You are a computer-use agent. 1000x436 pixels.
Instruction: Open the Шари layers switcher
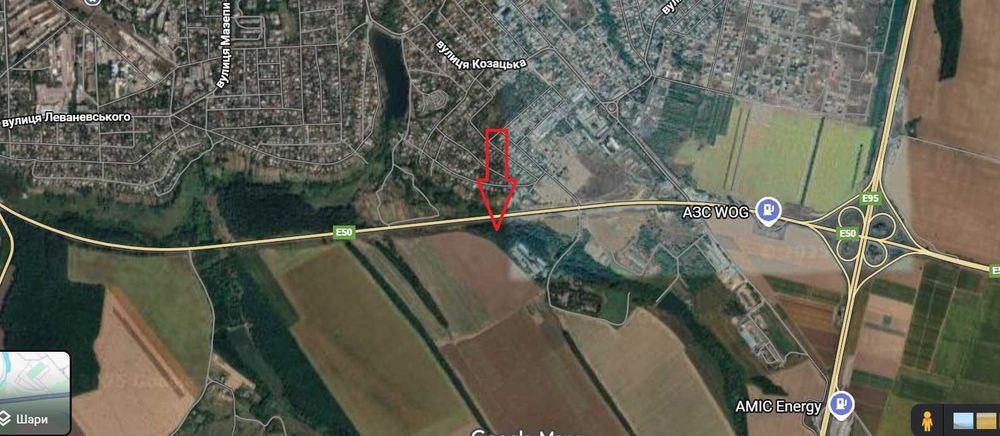pos(33,392)
